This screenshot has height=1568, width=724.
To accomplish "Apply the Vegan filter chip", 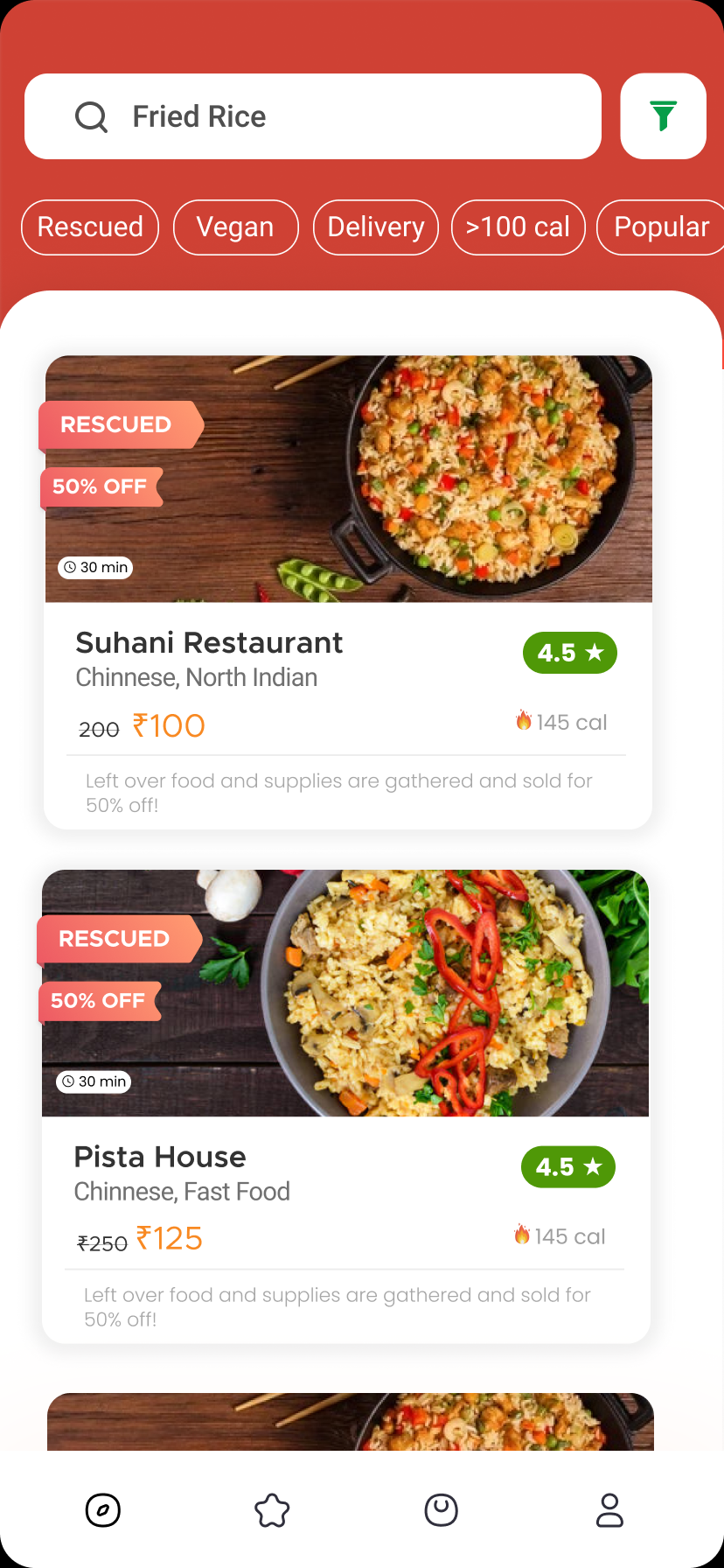I will point(235,227).
